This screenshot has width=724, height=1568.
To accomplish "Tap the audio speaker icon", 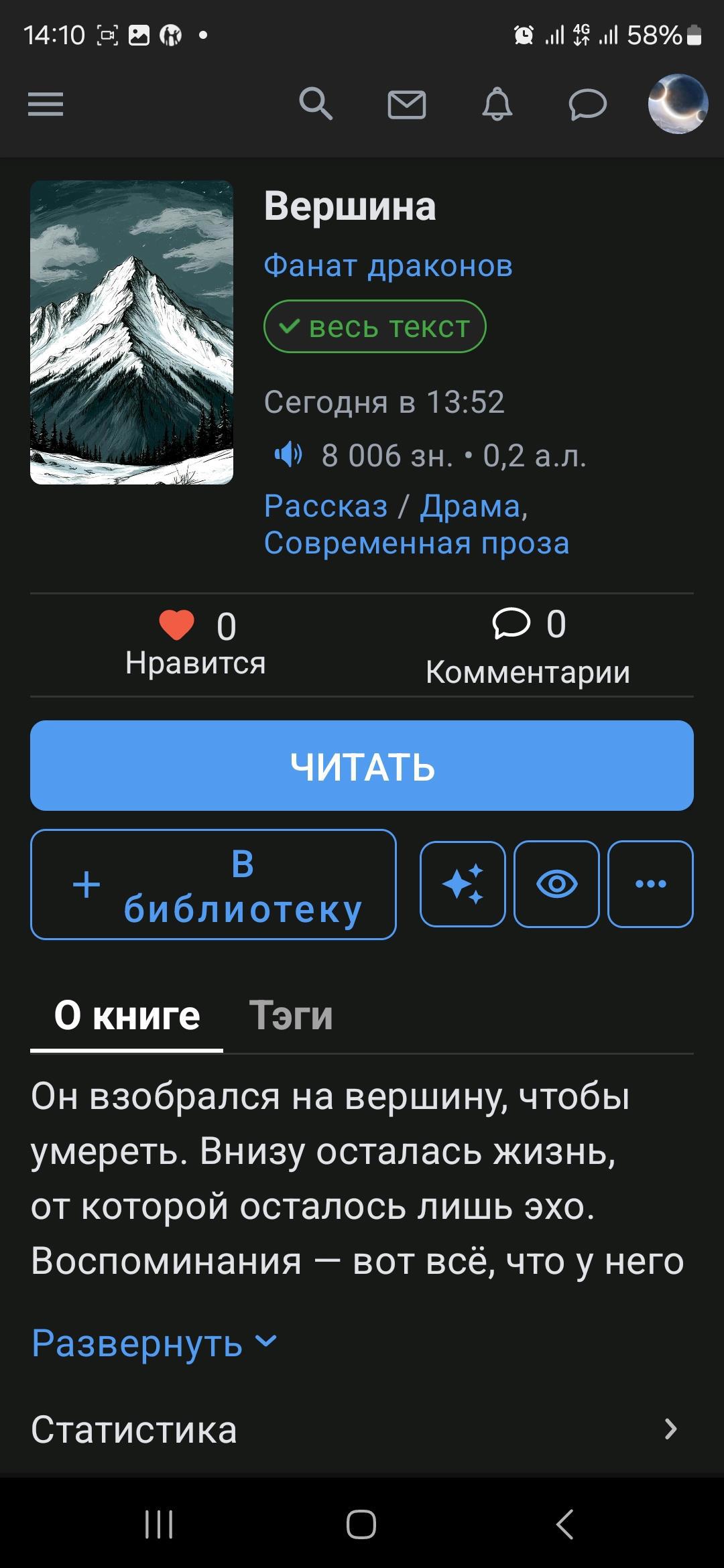I will point(288,456).
